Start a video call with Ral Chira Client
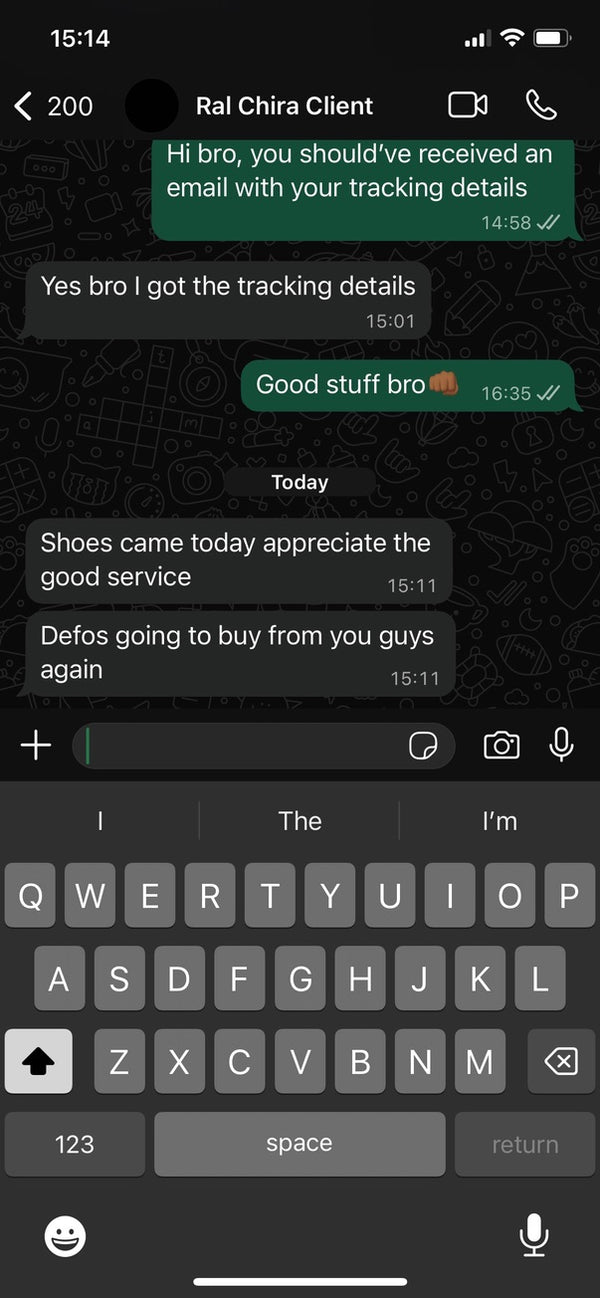600x1298 pixels. point(467,105)
